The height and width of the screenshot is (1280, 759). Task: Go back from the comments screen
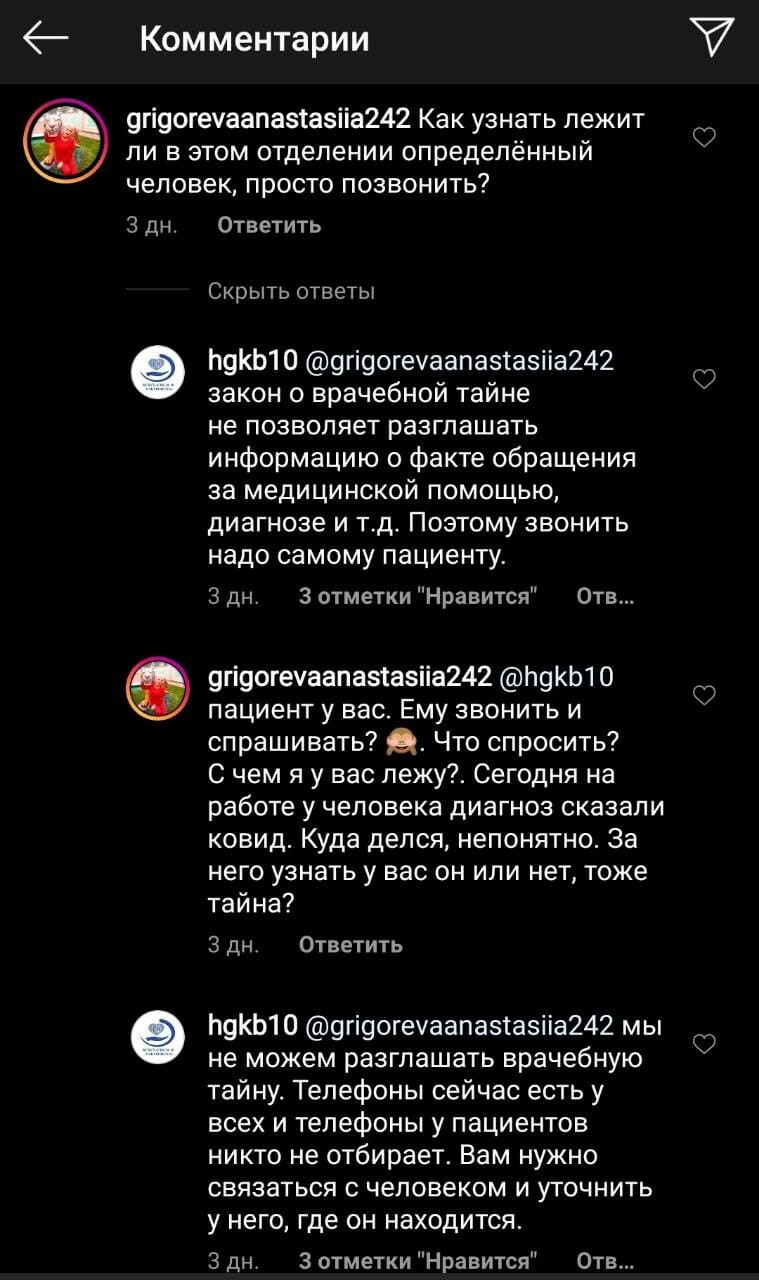[46, 39]
